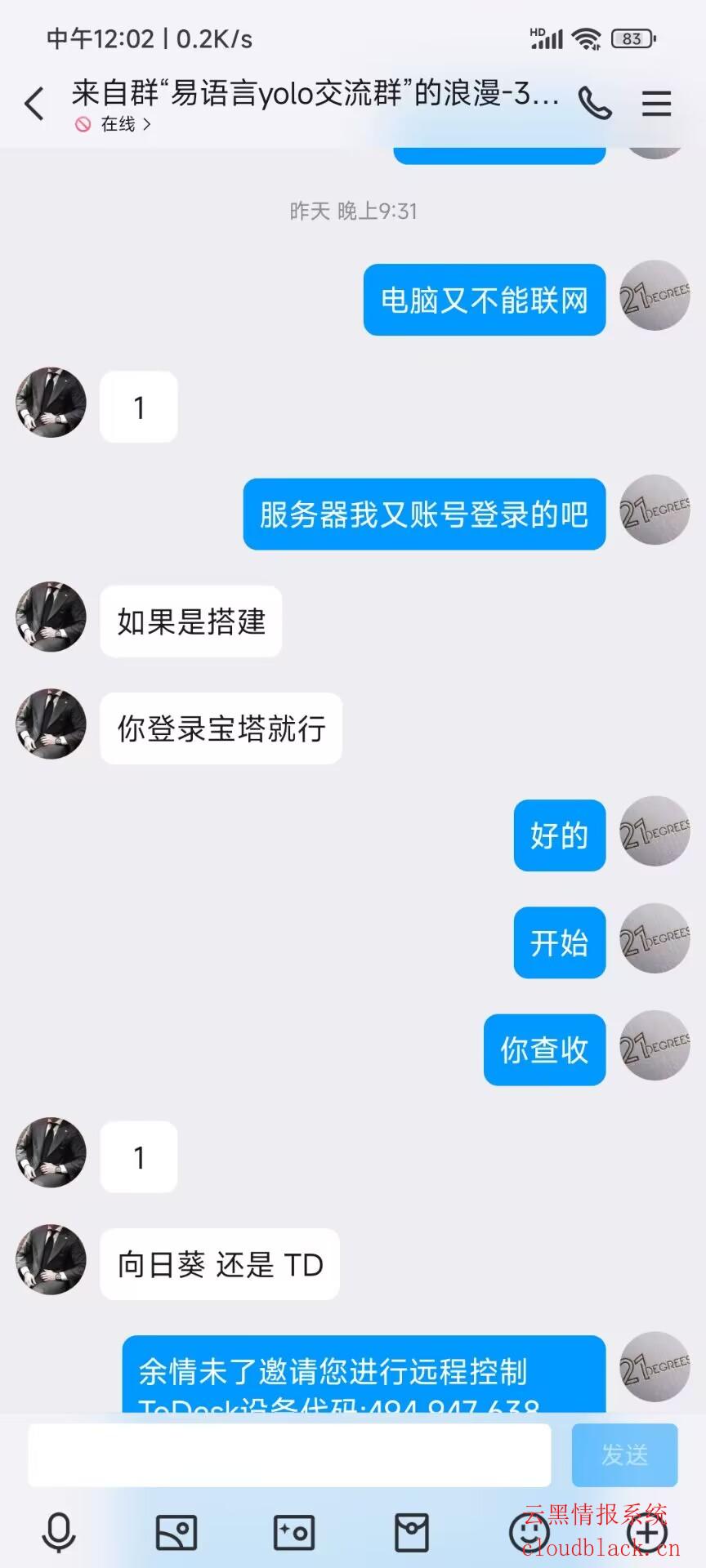The width and height of the screenshot is (706, 1568).
Task: Open the red packet option
Action: (412, 1532)
